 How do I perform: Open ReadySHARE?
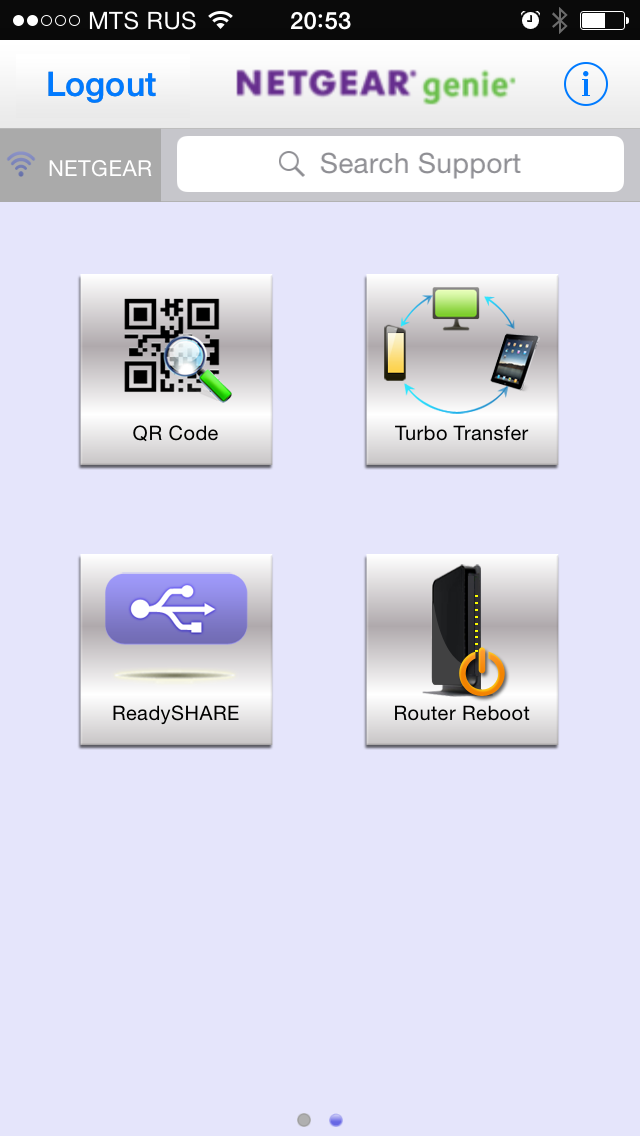pos(176,649)
